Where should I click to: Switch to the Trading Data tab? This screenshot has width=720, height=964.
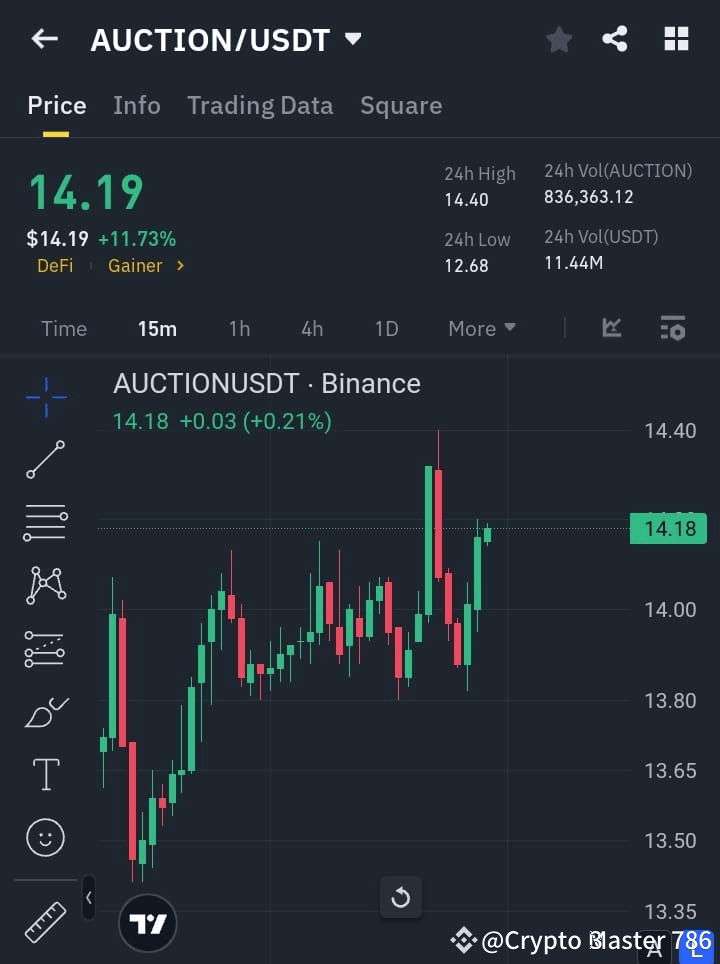pos(260,105)
